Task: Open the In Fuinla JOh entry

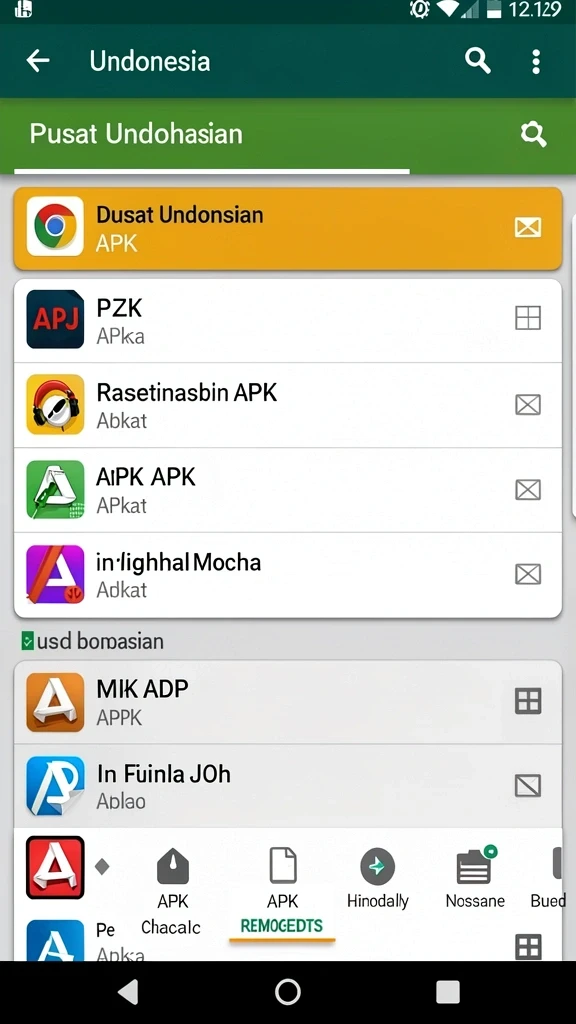Action: pyautogui.click(x=288, y=786)
